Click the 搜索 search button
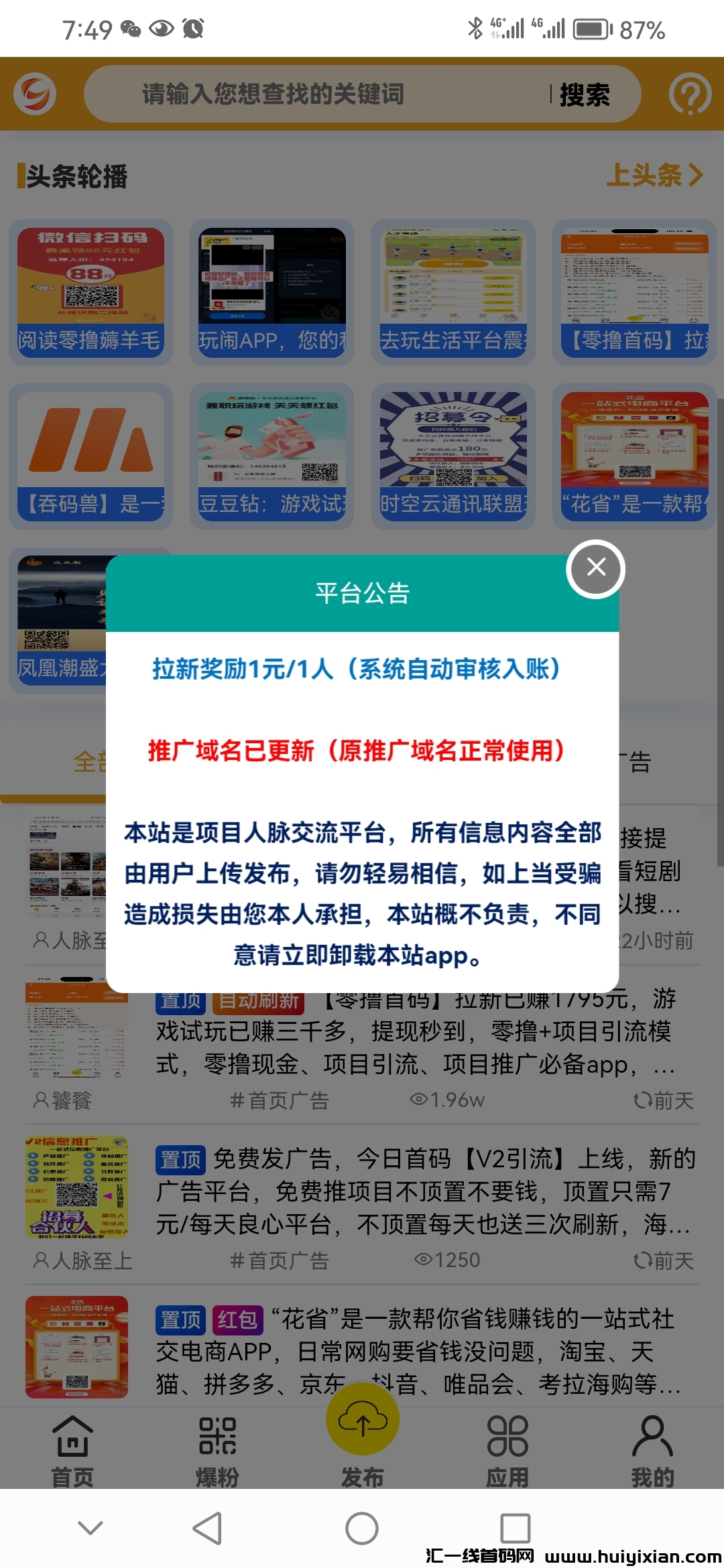This screenshot has width=724, height=1568. click(585, 95)
